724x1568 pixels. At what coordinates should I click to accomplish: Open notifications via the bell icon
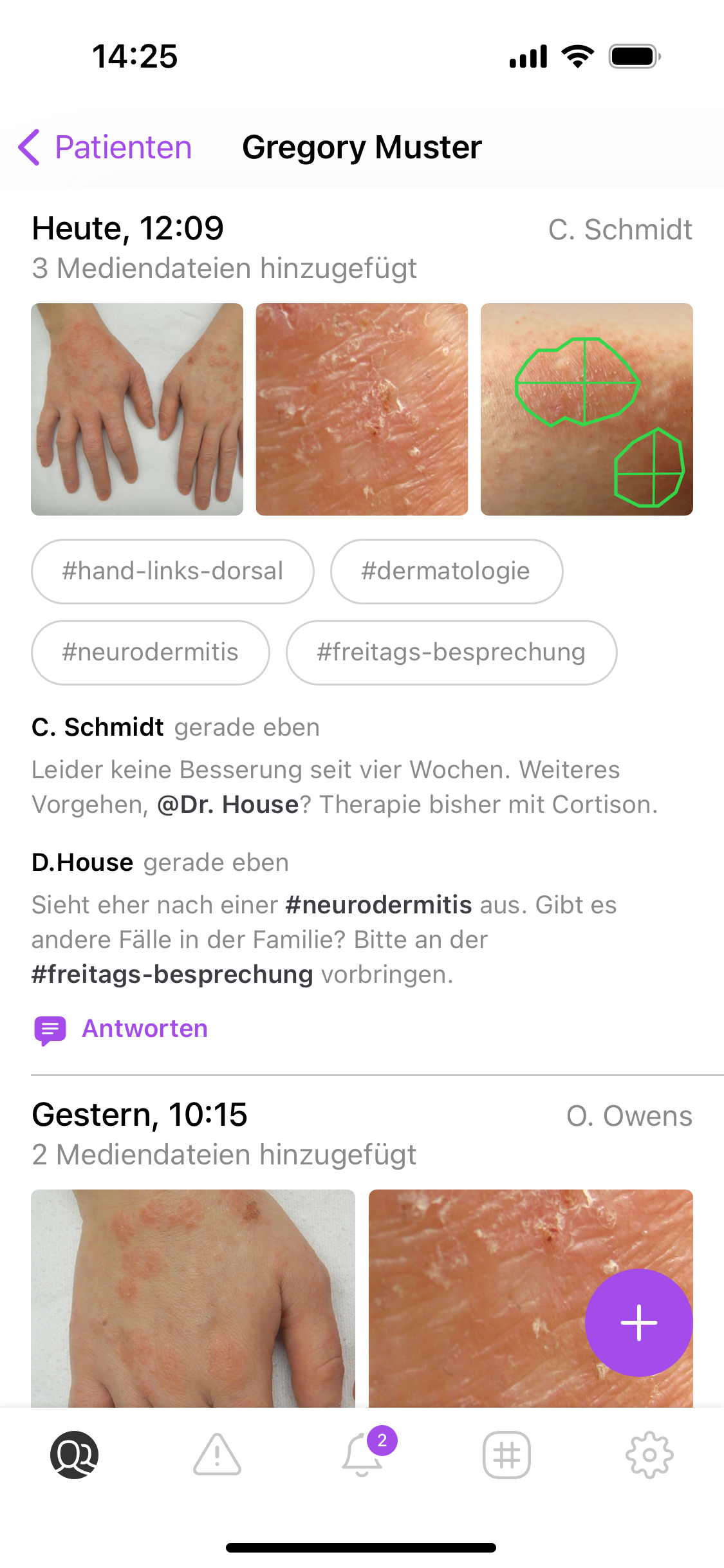click(x=362, y=1456)
